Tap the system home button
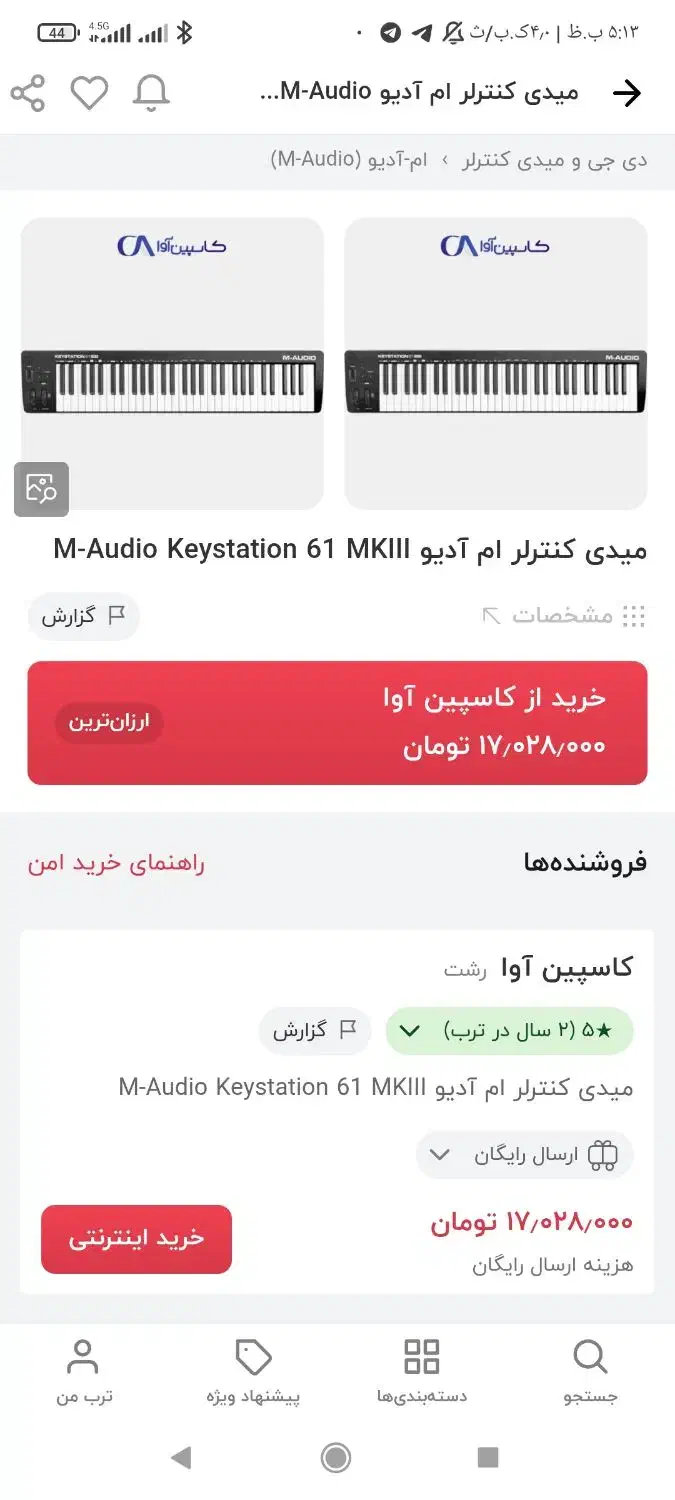Image resolution: width=675 pixels, height=1500 pixels. pyautogui.click(x=336, y=1457)
